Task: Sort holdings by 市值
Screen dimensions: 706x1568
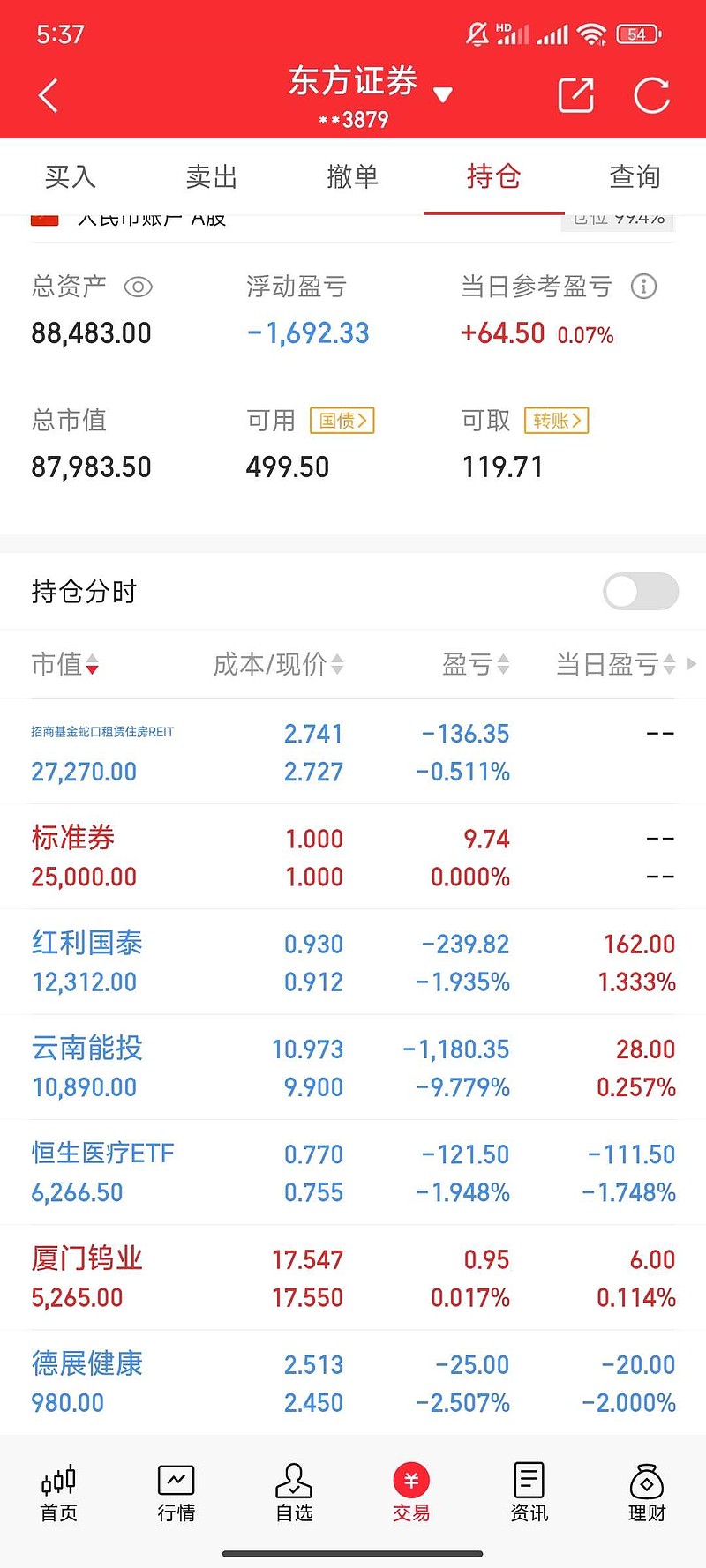Action: coord(65,664)
